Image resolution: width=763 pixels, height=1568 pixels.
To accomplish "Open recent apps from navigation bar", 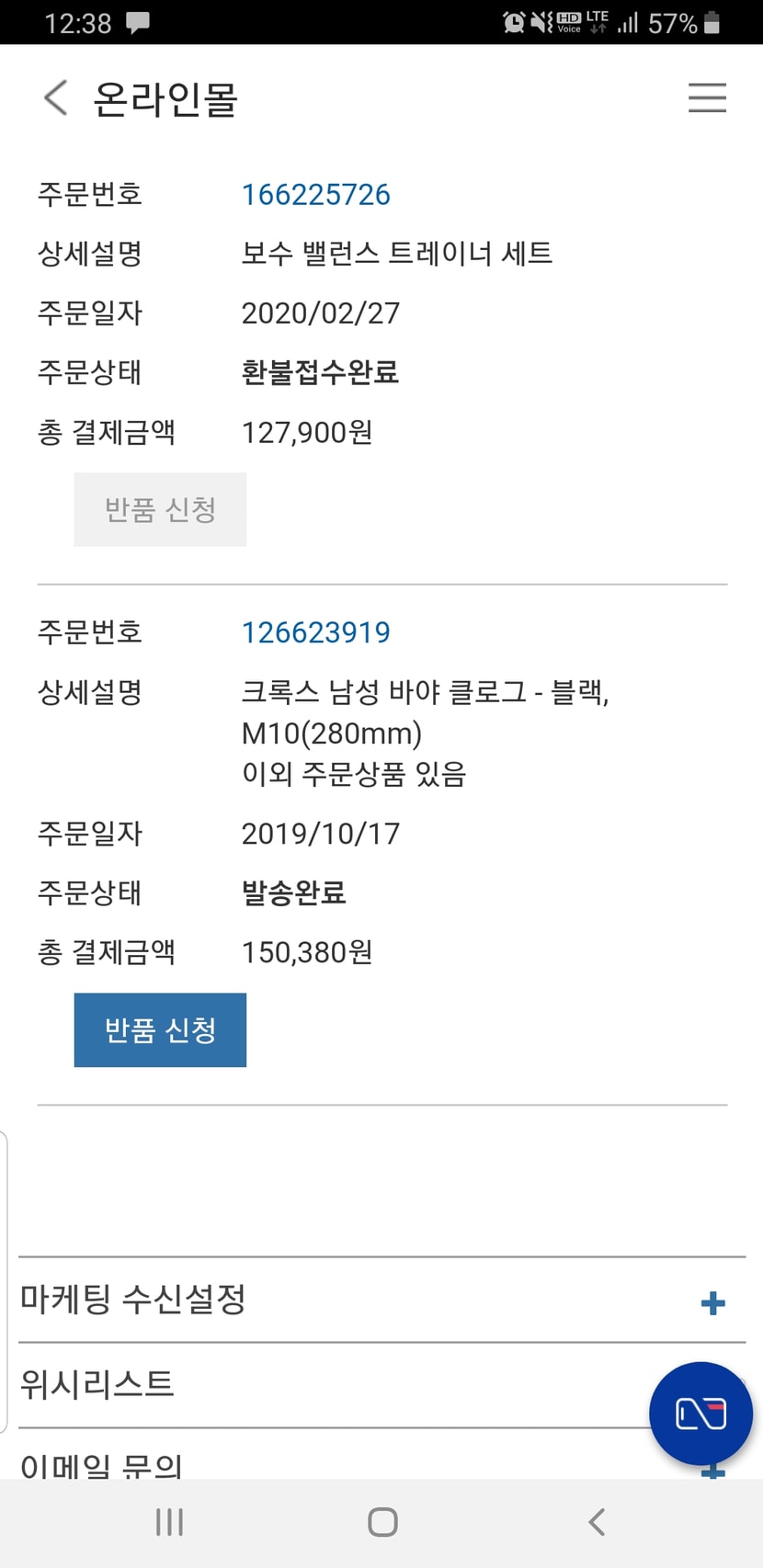I will tap(169, 1522).
